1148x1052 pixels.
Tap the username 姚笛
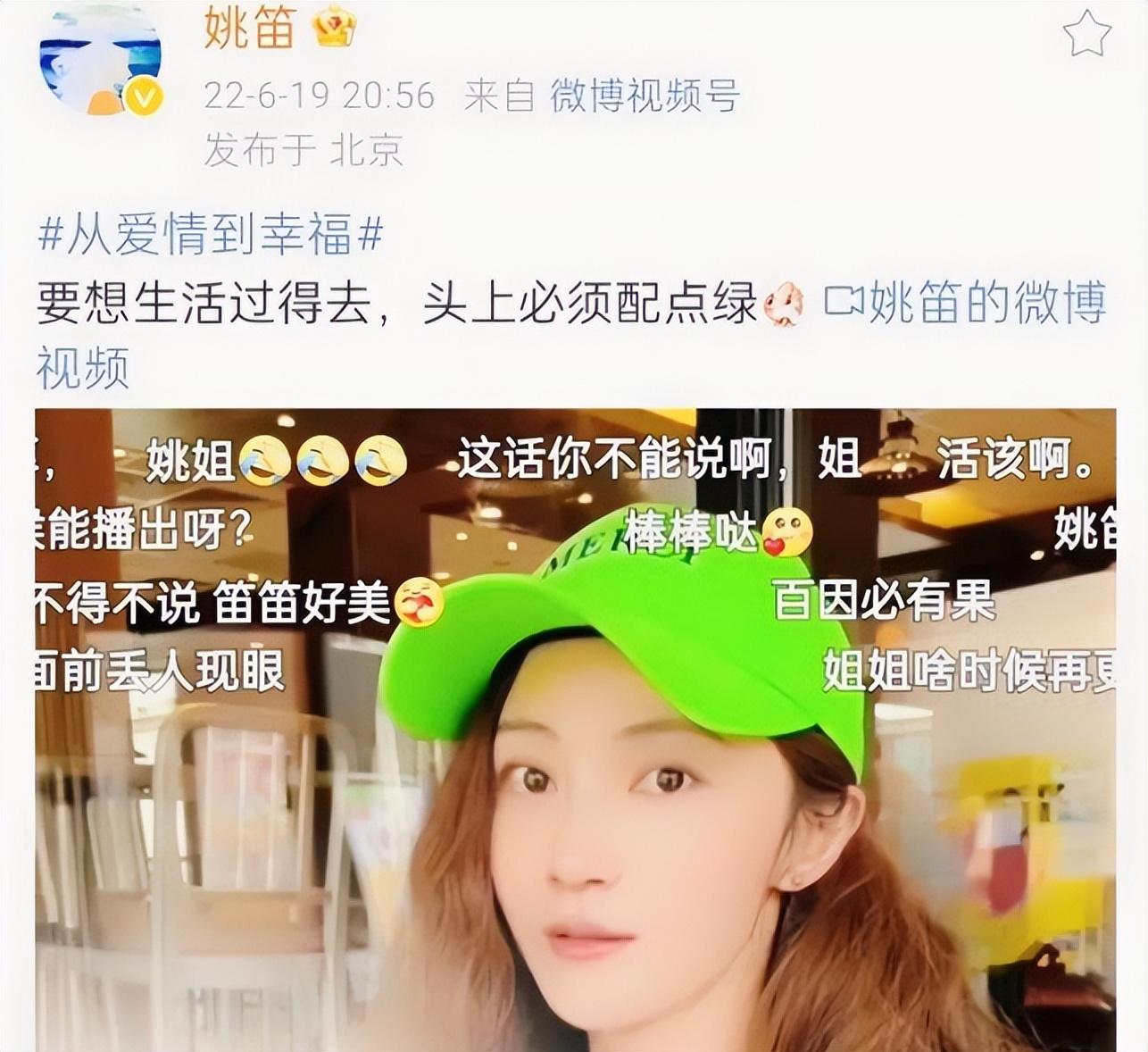(249, 27)
